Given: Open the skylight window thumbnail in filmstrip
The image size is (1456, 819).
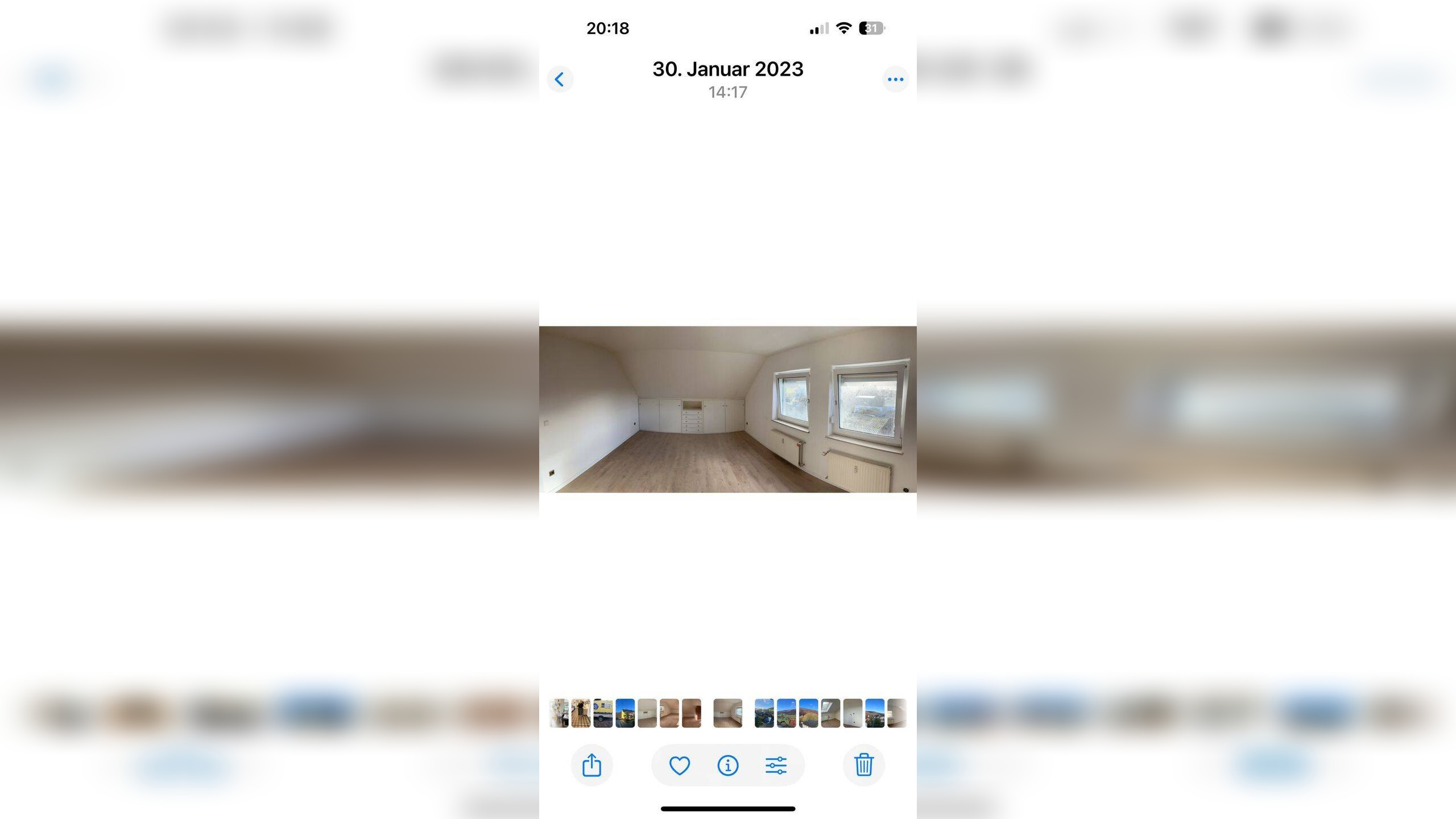Looking at the screenshot, I should pos(830,713).
